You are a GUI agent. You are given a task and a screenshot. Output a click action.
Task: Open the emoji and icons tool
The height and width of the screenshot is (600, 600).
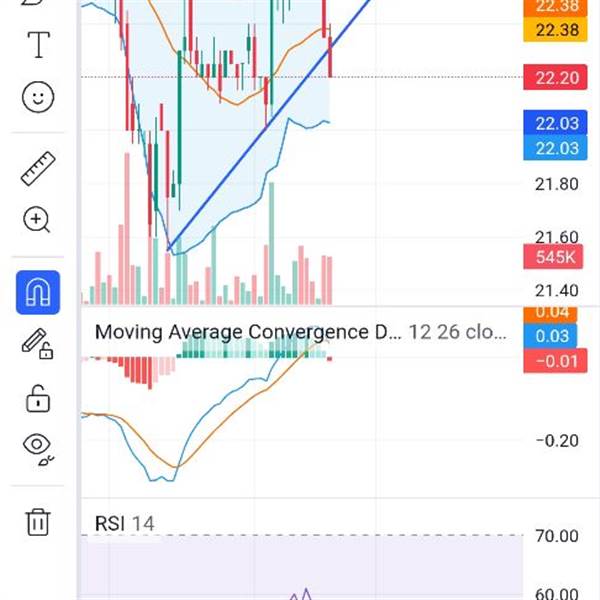coord(38,97)
